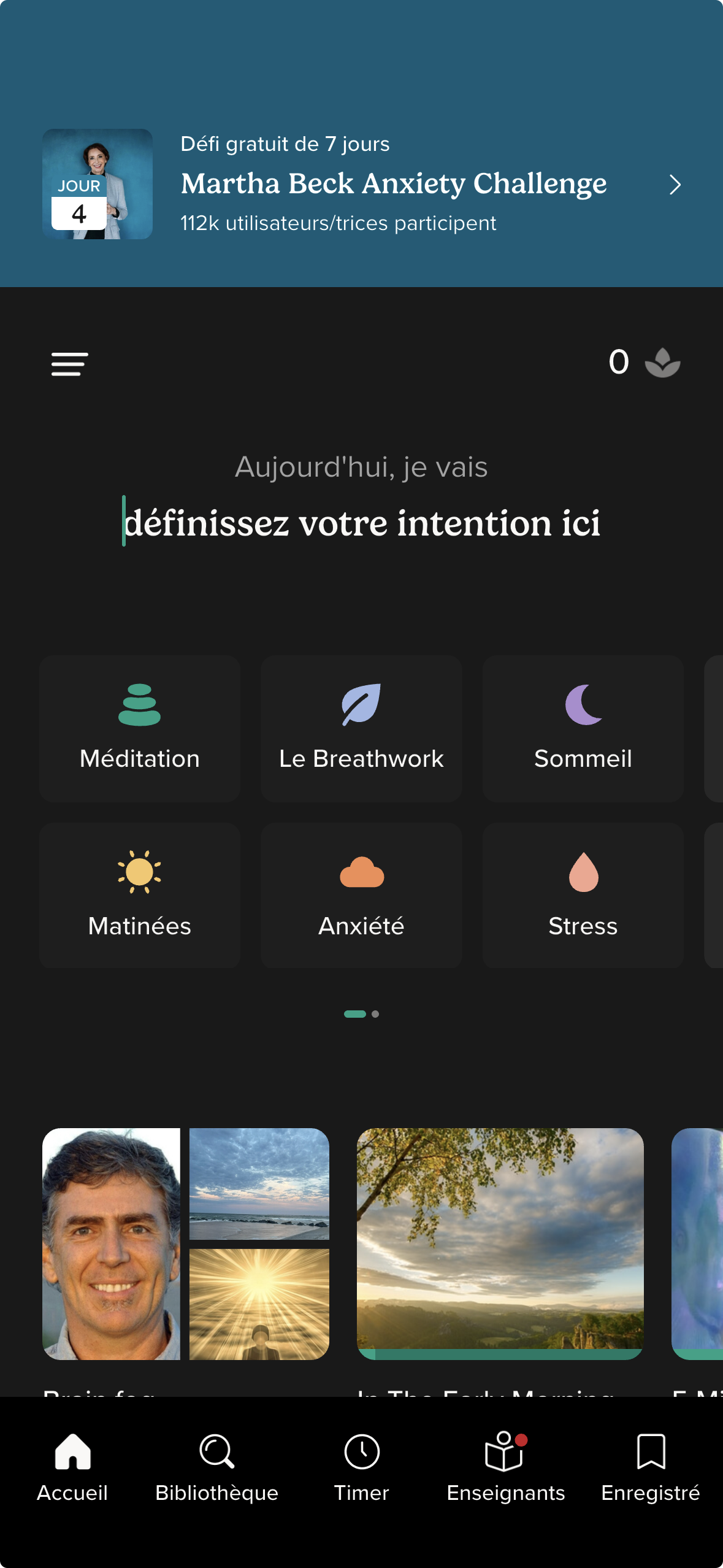The height and width of the screenshot is (1568, 723).
Task: Switch to the Bibliothèque tab
Action: (x=217, y=1466)
